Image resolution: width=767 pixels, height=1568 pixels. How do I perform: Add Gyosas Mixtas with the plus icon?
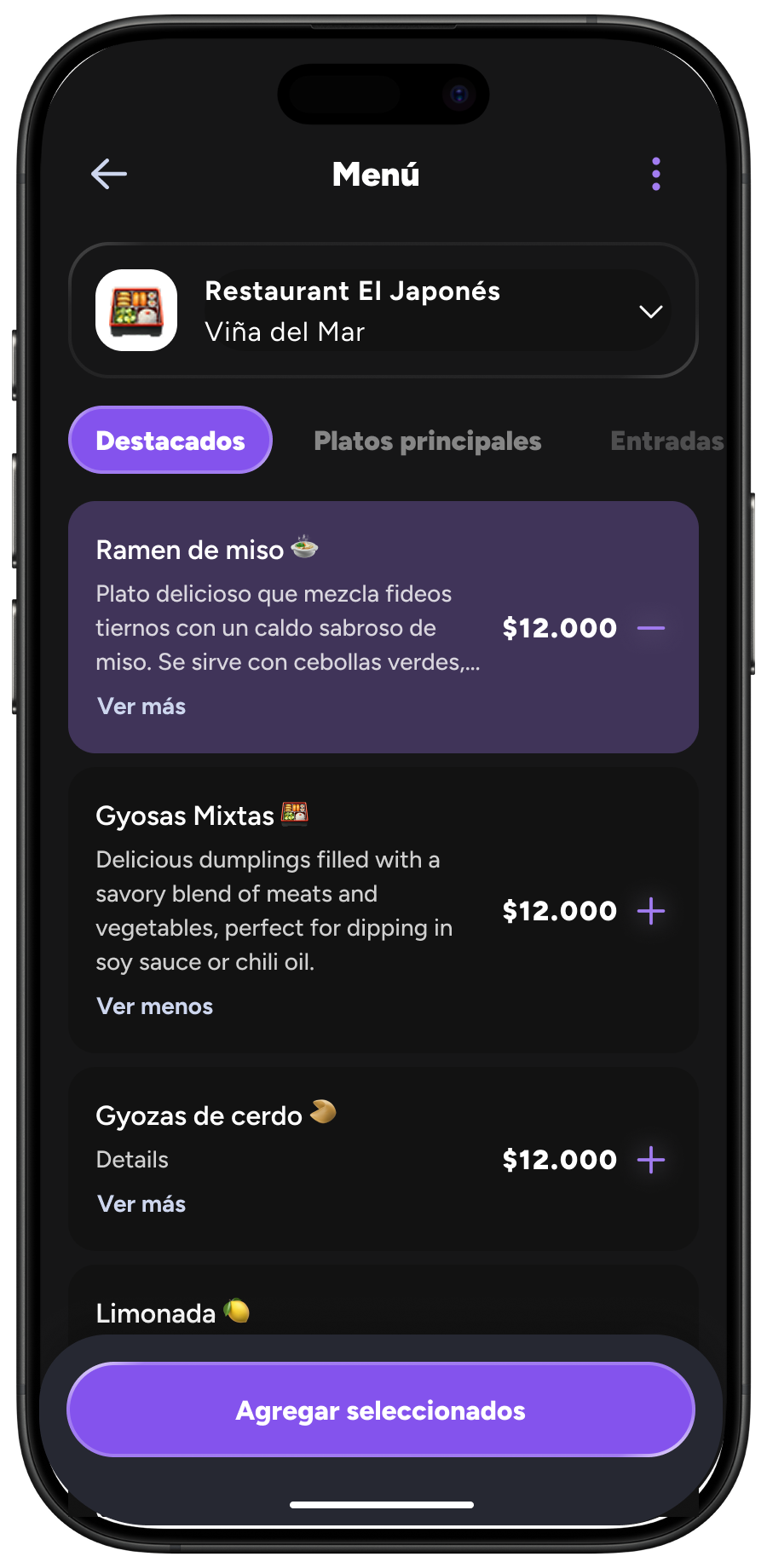pos(651,911)
